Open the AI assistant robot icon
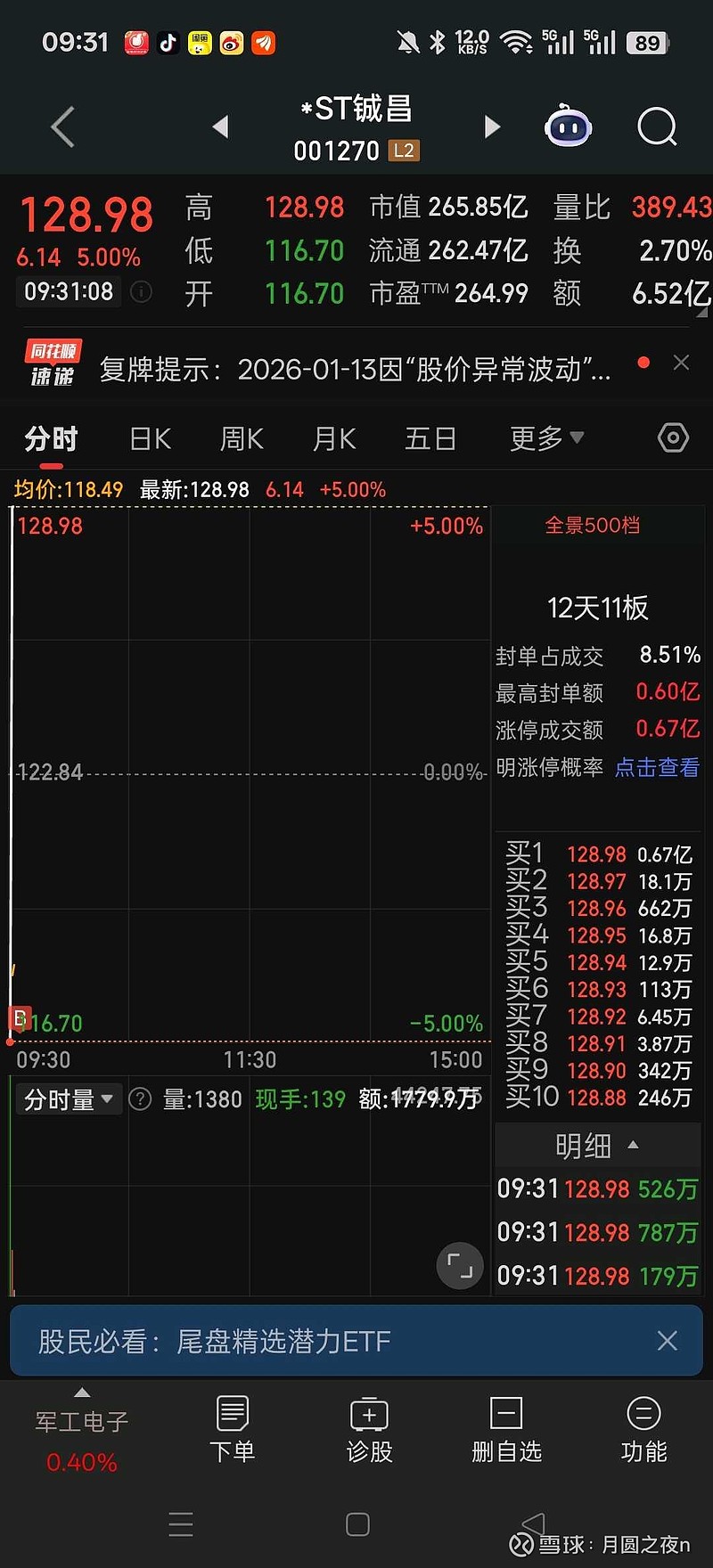Screen dimensions: 713x1568 pyautogui.click(x=568, y=127)
